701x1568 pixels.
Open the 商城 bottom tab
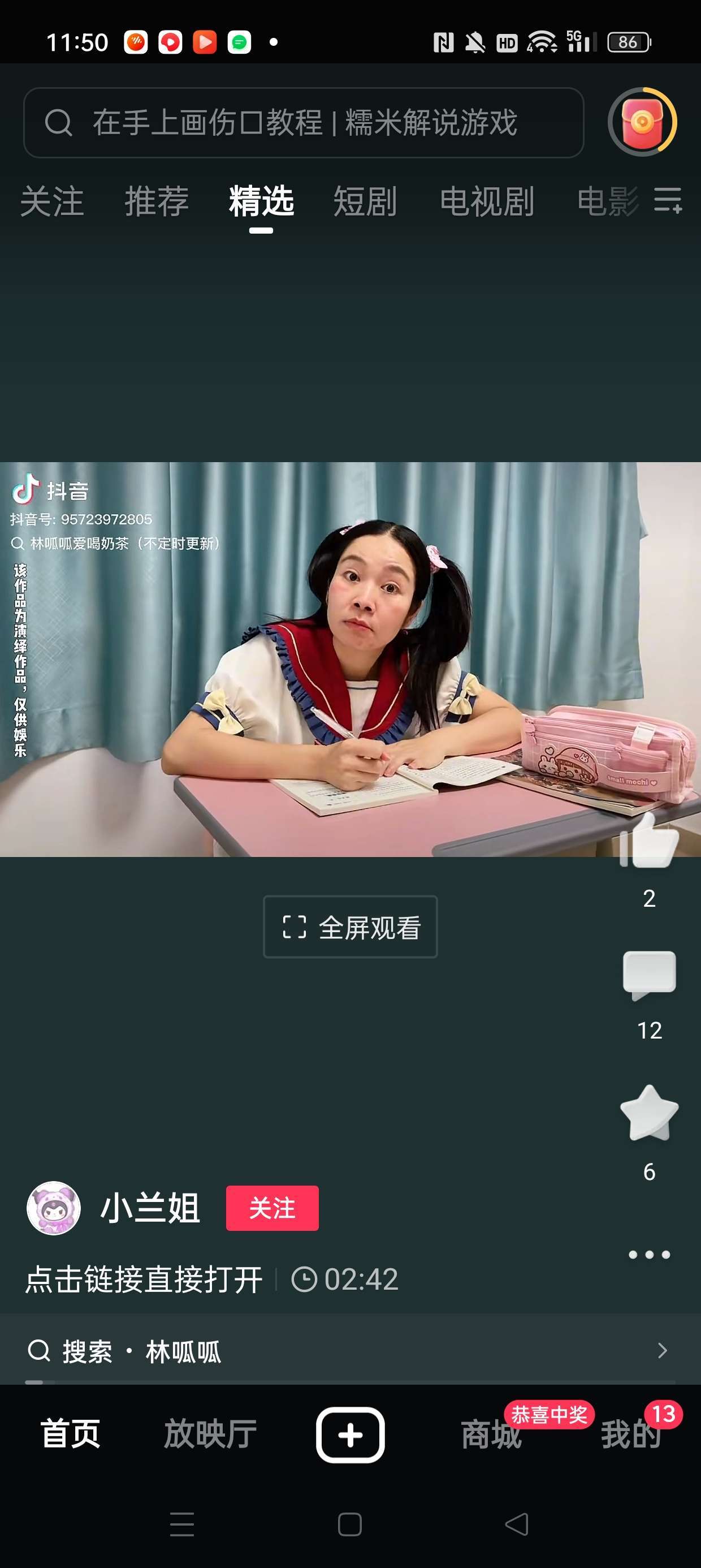[491, 1434]
